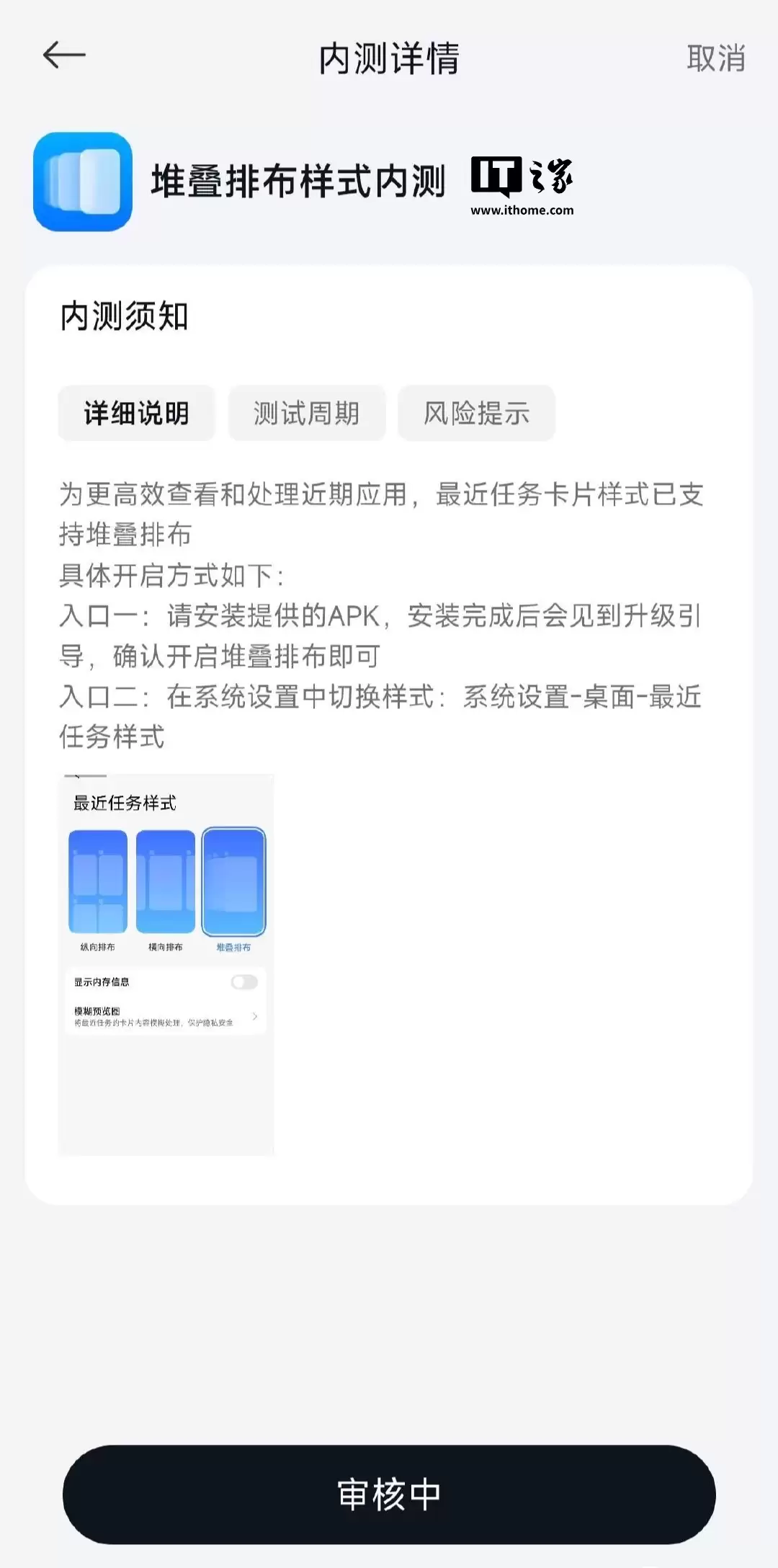Select the highlighted 堆叠排布 layout preview

pos(233,881)
